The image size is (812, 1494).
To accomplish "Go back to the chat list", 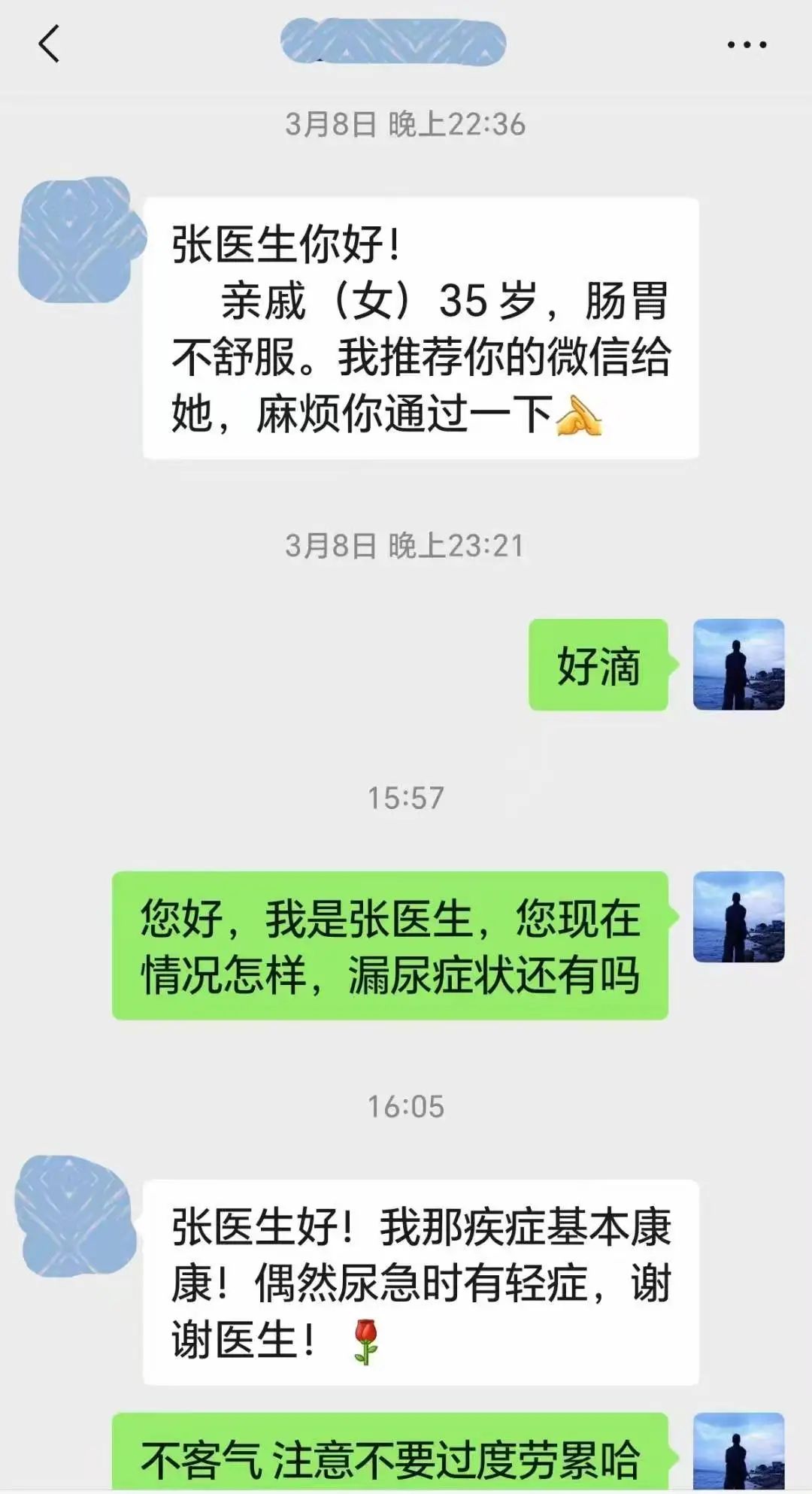I will pyautogui.click(x=50, y=44).
